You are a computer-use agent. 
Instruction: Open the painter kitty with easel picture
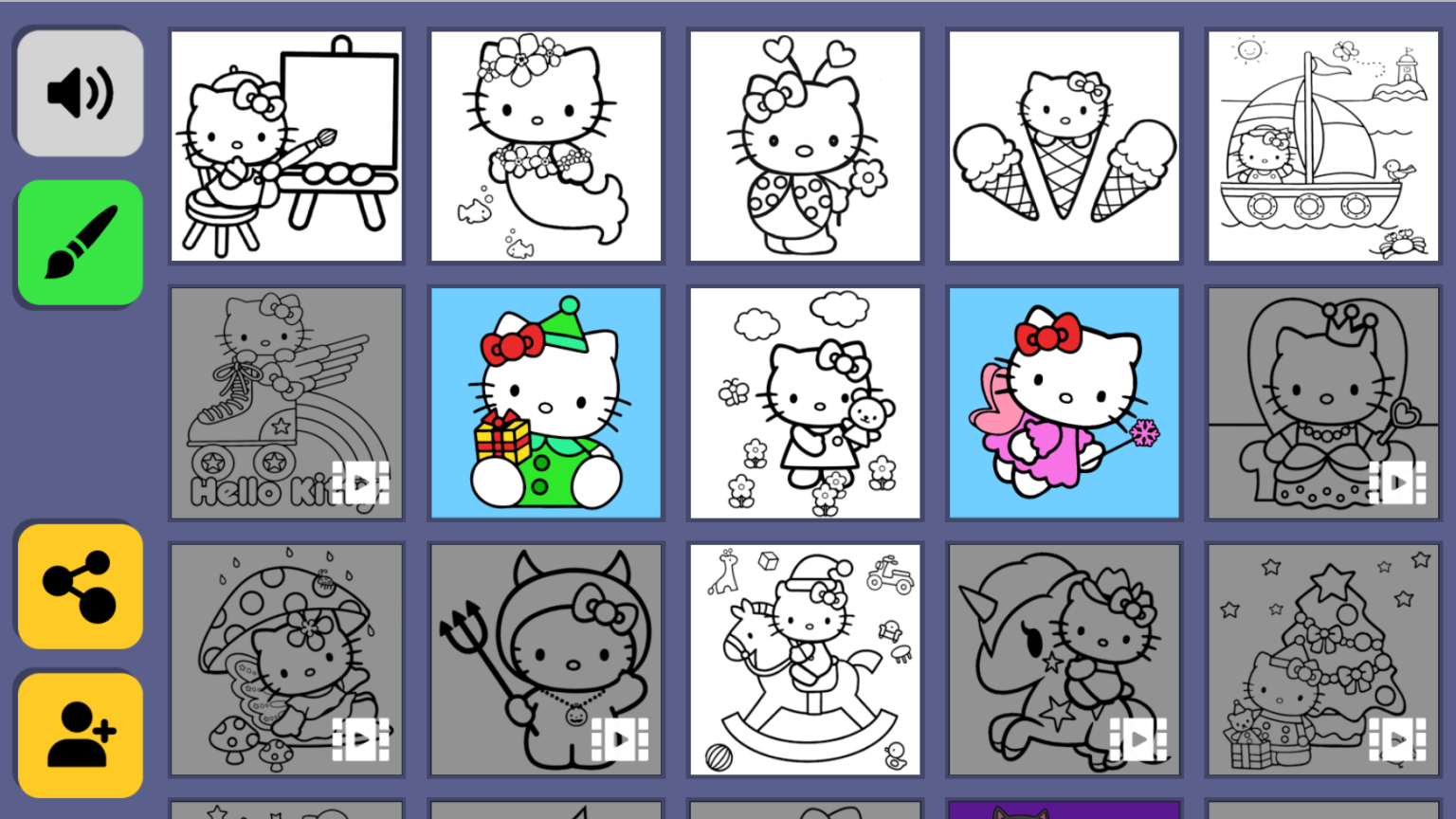point(286,146)
